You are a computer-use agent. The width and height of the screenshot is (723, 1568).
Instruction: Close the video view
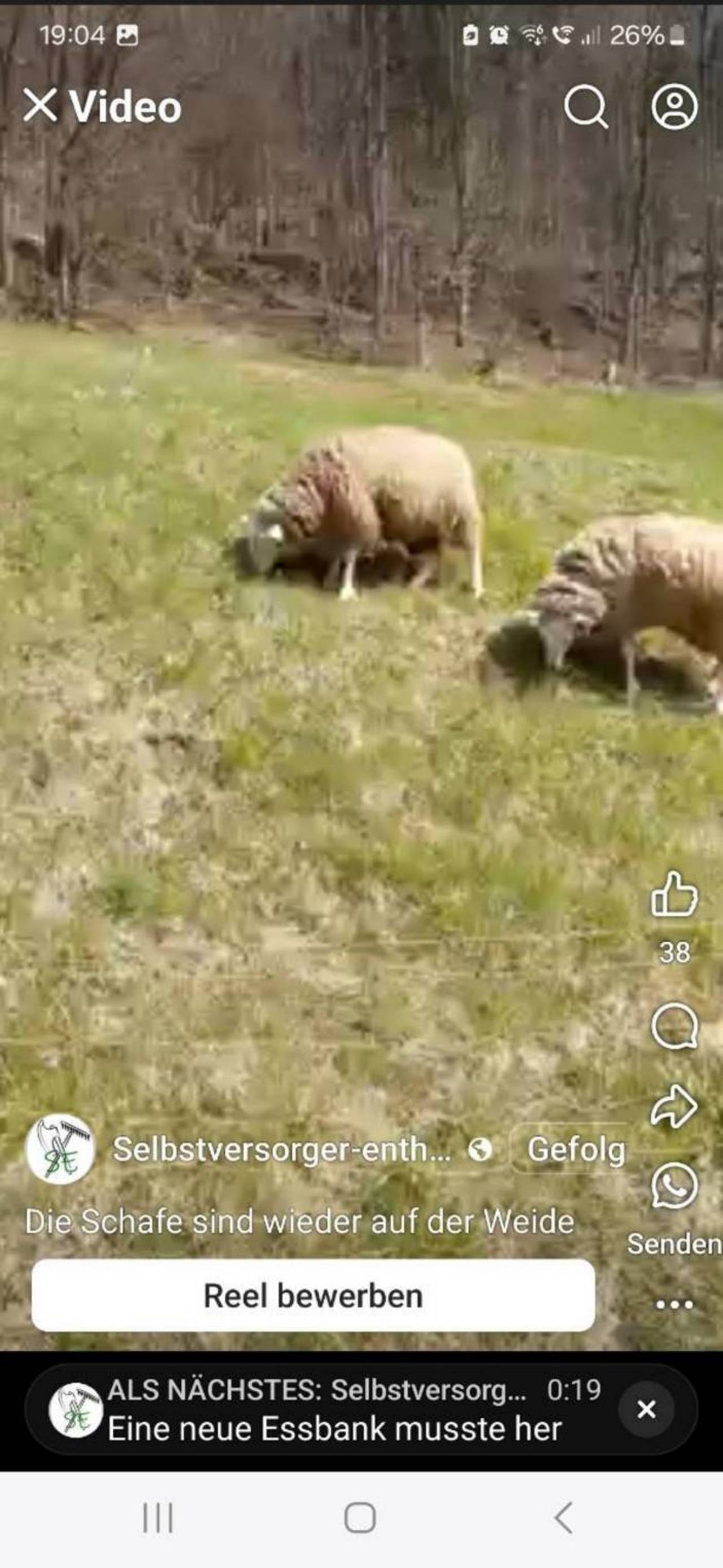40,105
